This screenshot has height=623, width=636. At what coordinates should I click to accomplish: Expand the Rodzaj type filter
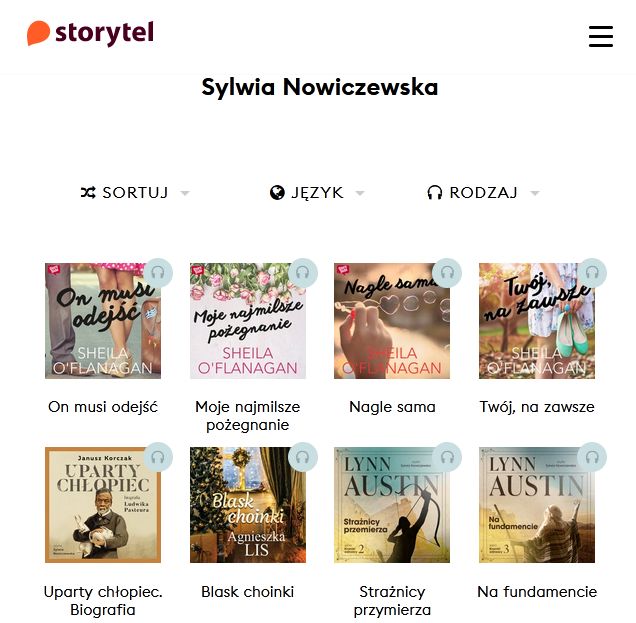tap(482, 193)
